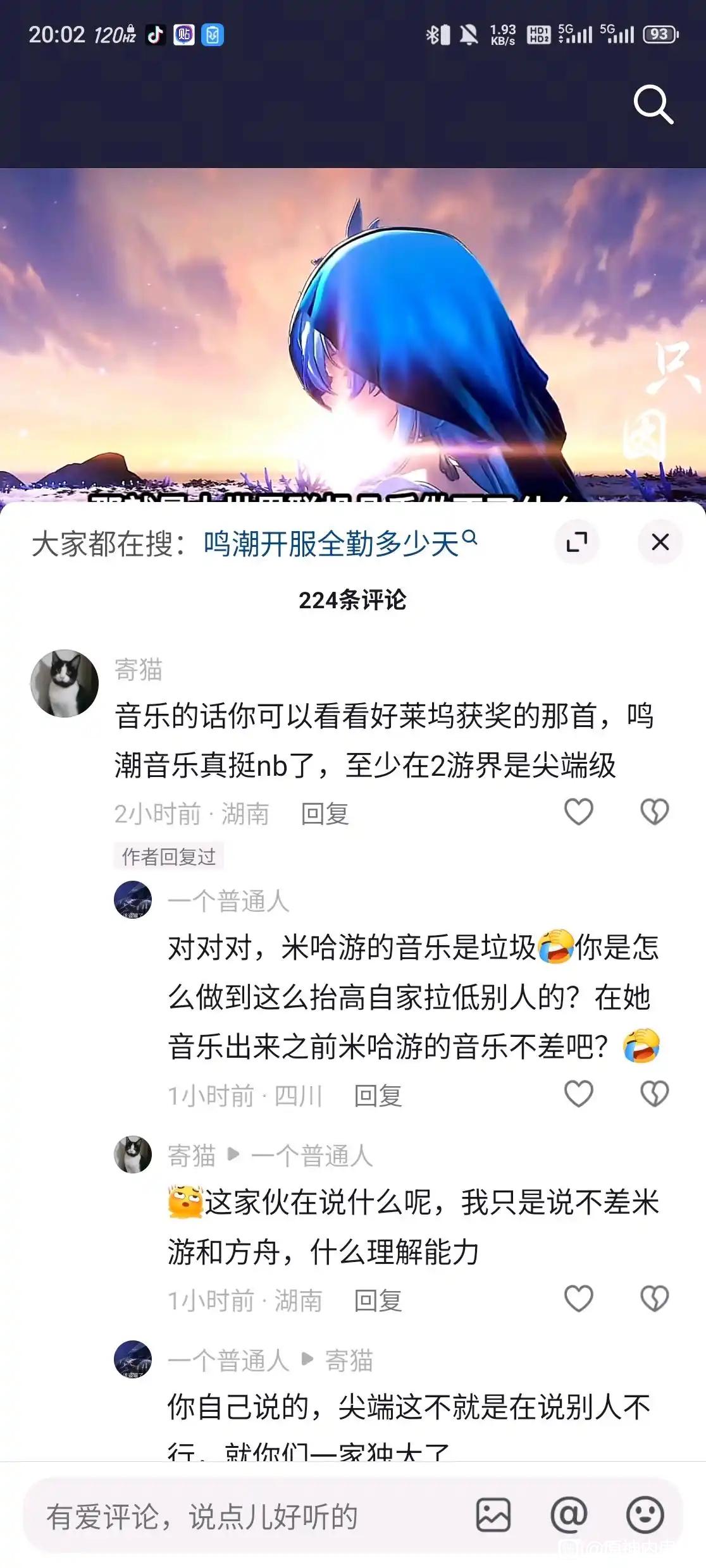Screen dimensions: 706x1568
Task: Open 寄猫's profile avatar on top comment
Action: tap(65, 683)
